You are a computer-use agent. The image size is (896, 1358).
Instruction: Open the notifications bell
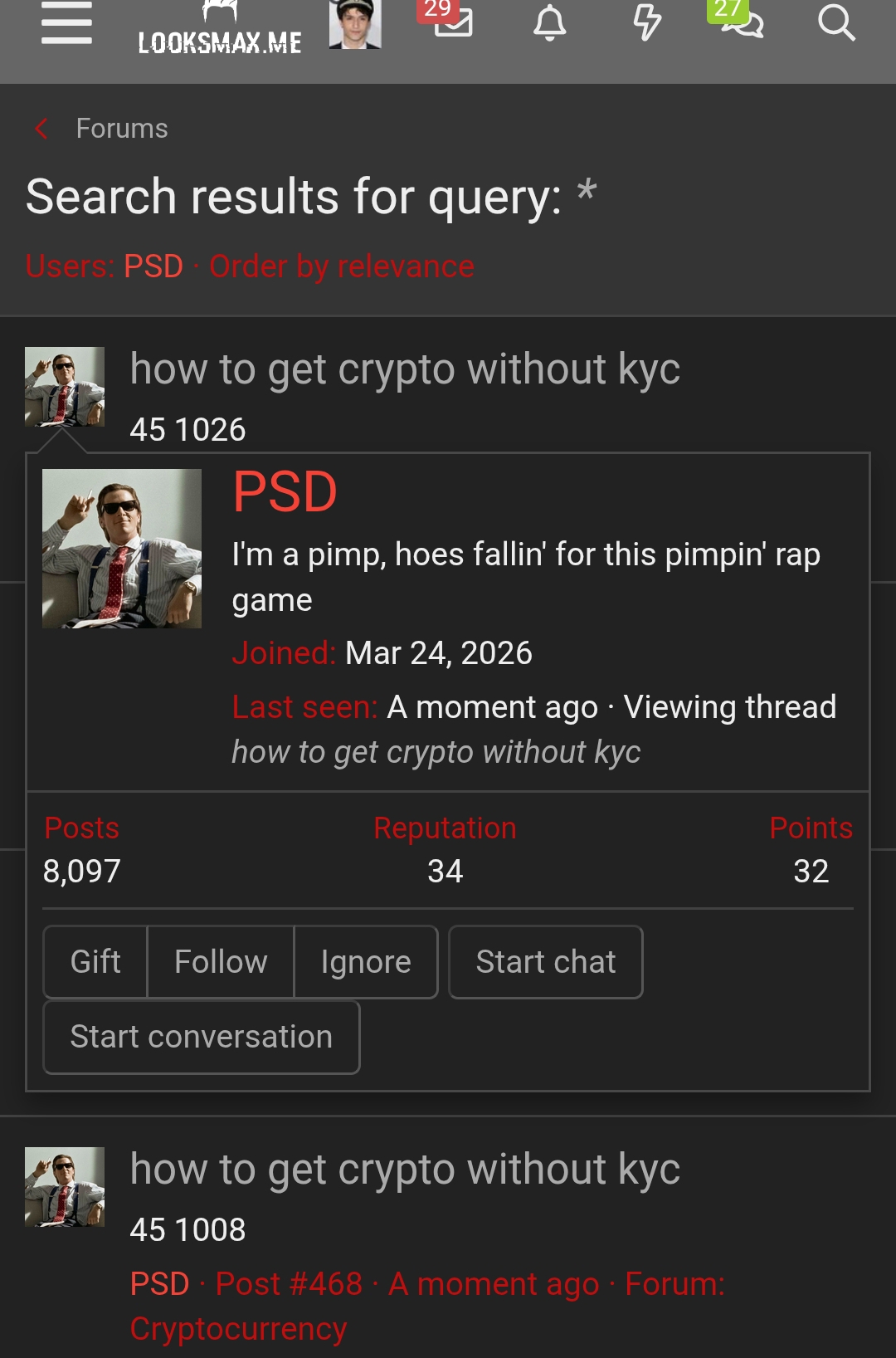tap(549, 23)
